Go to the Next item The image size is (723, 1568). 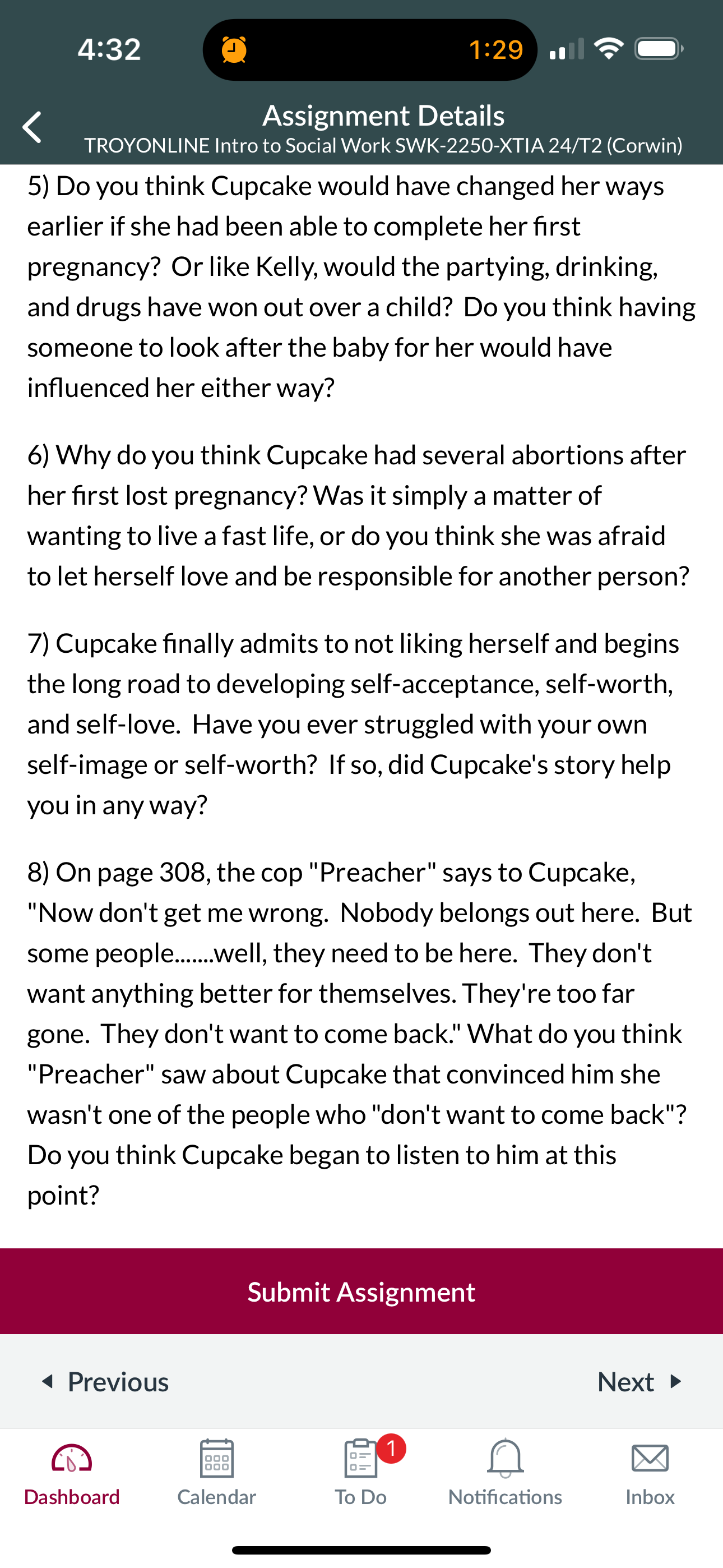[x=639, y=1382]
